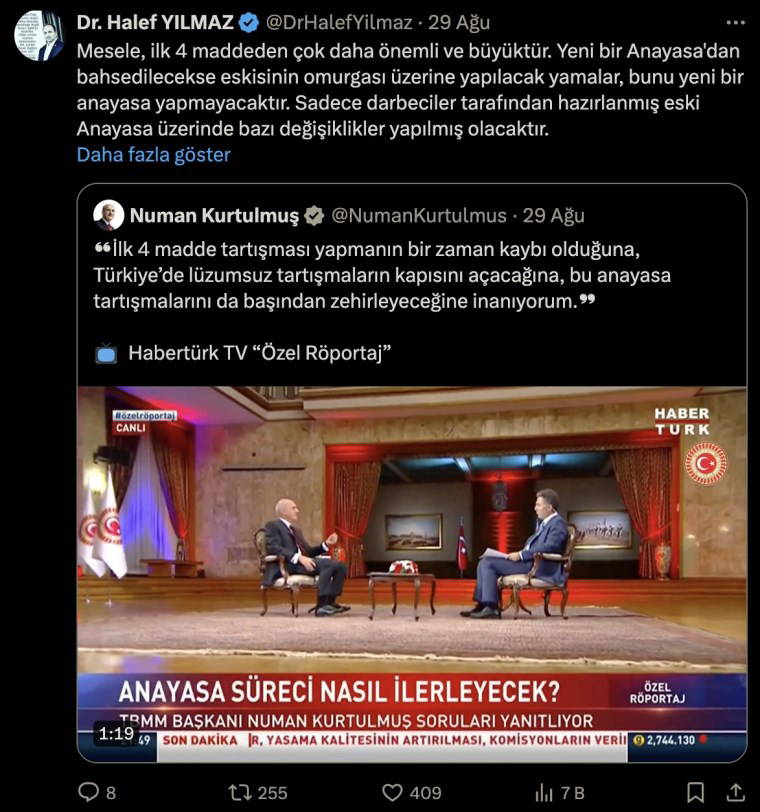The image size is (760, 812).
Task: Open Dr. Halef YILMAZ's profile picture
Action: point(39,36)
